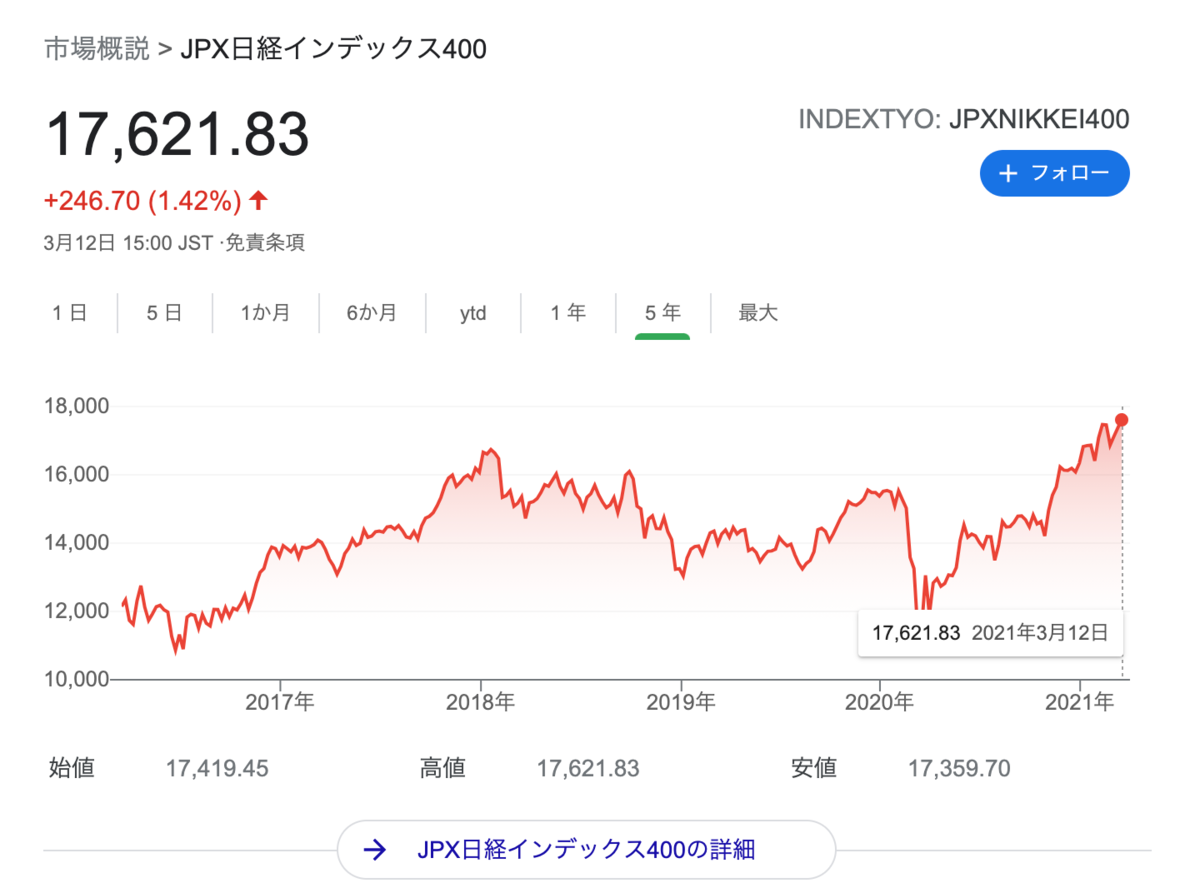Open the 市場概説 breadcrumb link
Screen dimensions: 1200x893
point(96,49)
